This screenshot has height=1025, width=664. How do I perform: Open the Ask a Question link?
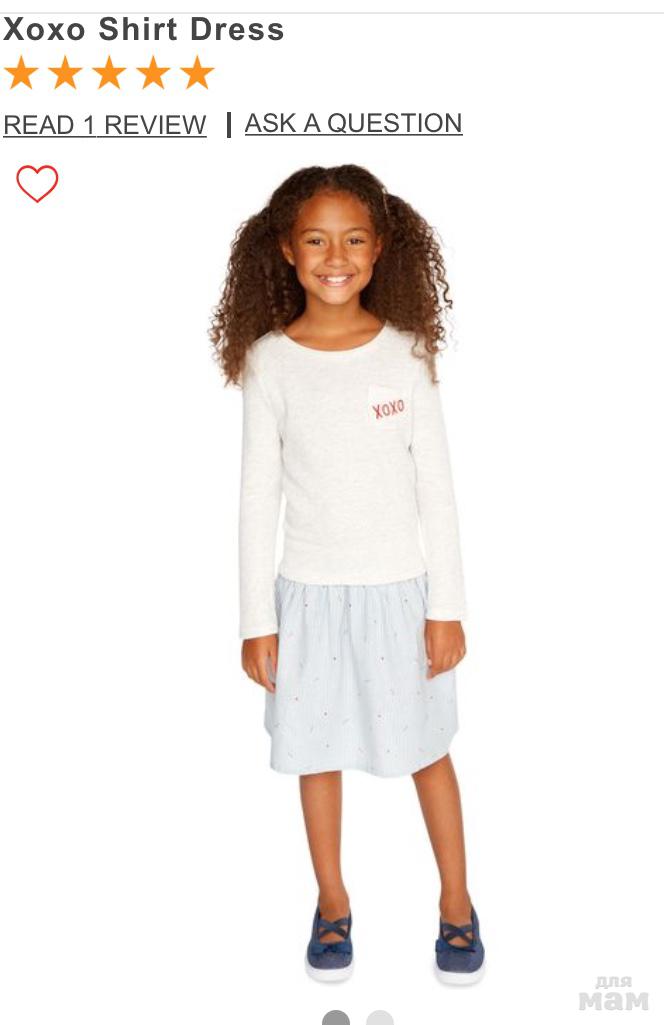click(x=353, y=123)
